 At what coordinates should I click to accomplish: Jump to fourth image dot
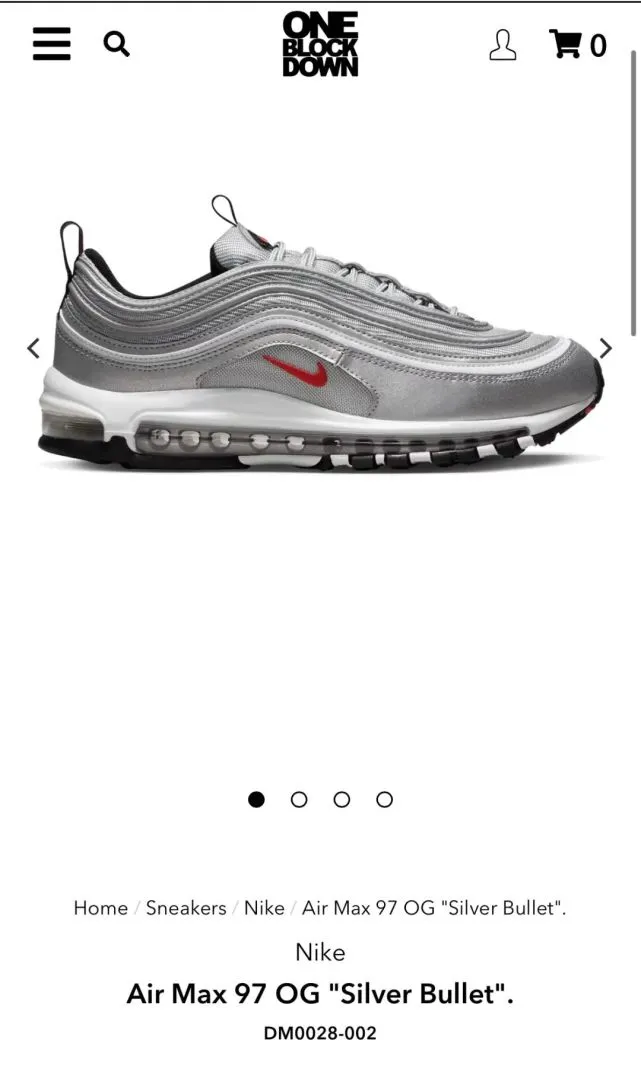[385, 799]
